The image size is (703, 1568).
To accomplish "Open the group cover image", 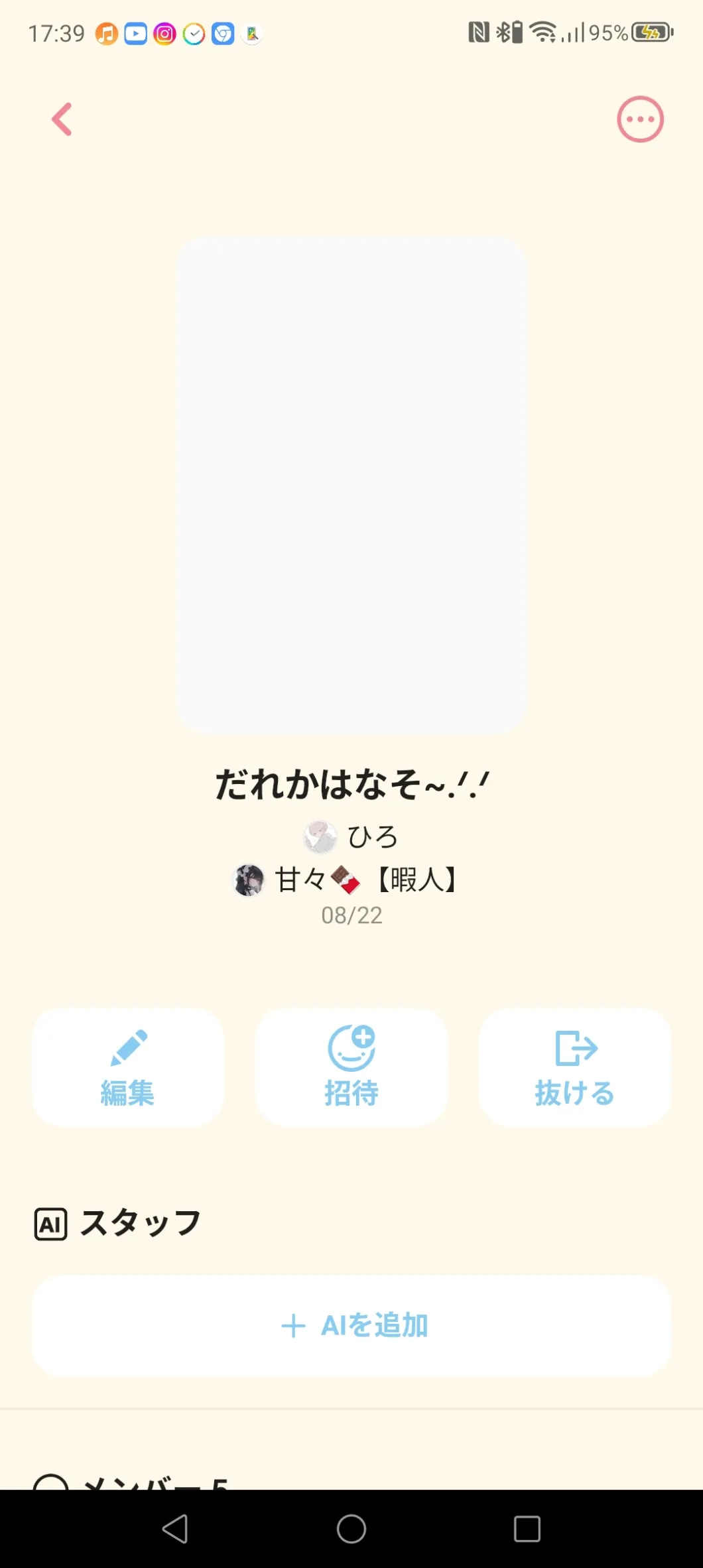I will coord(351,485).
